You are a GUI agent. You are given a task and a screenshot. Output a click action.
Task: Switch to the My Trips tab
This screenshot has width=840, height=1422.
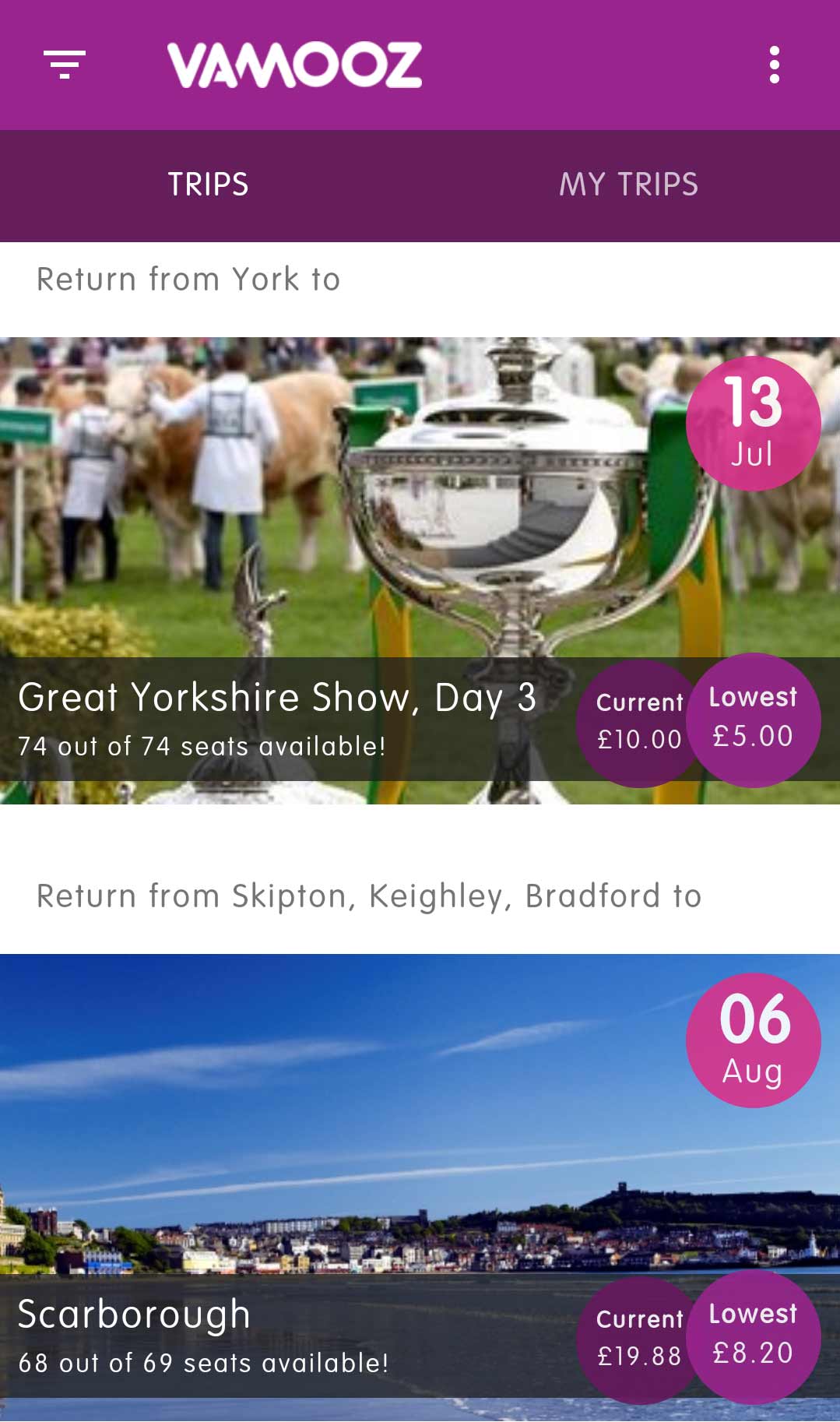(x=629, y=185)
